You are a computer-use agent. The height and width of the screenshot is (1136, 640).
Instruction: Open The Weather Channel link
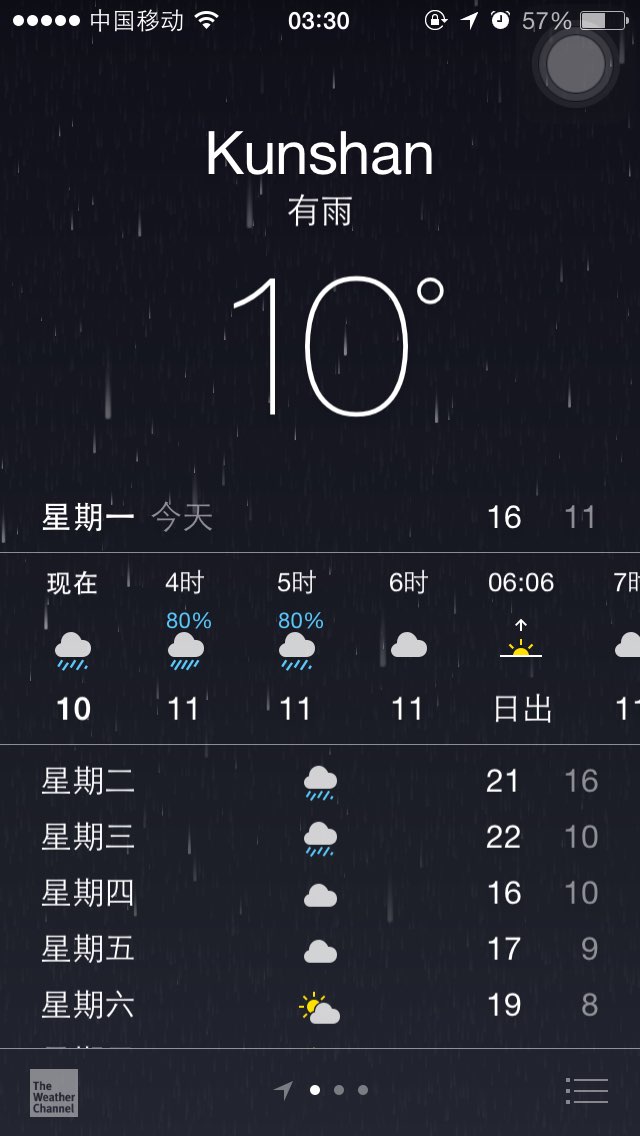[x=54, y=1093]
